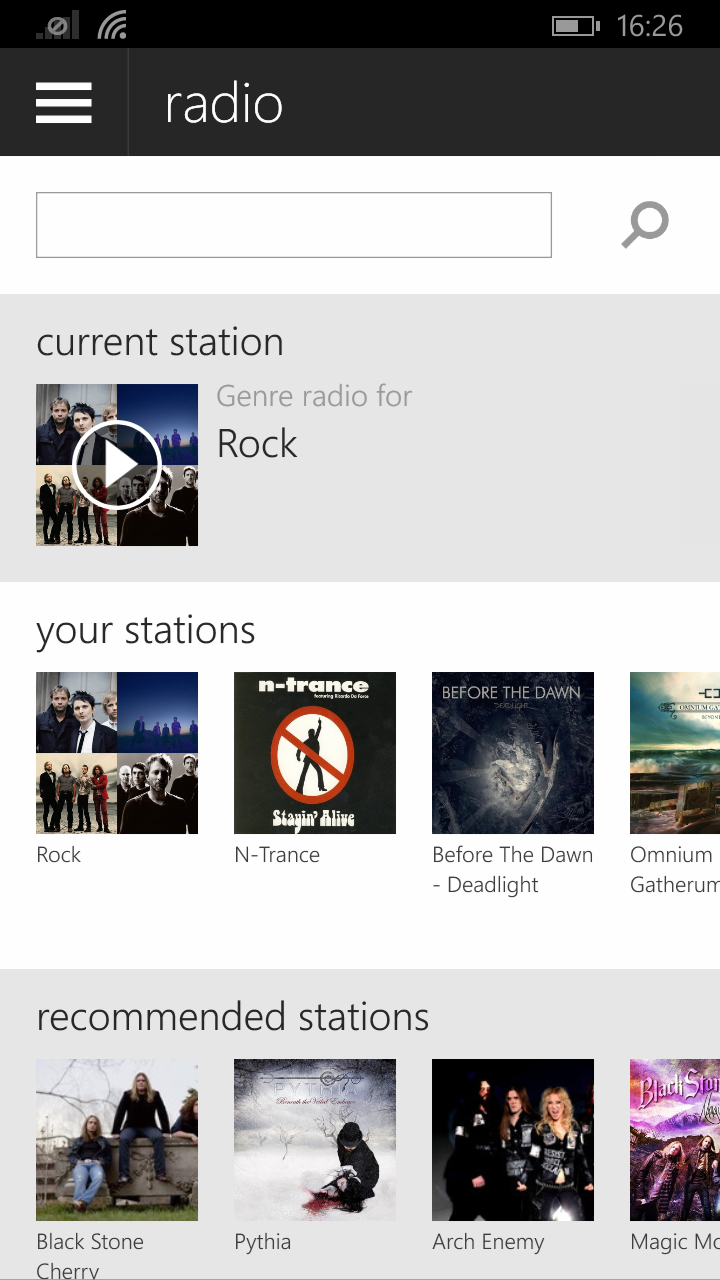Open Before The Dawn - Deadlight station
The height and width of the screenshot is (1280, 720).
pyautogui.click(x=513, y=753)
